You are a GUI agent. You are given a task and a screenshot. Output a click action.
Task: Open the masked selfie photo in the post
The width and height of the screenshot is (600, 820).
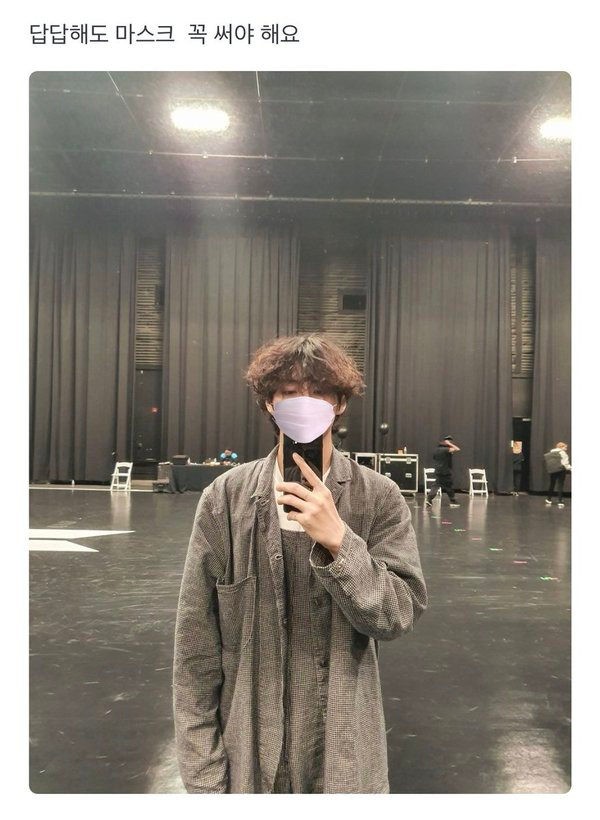pyautogui.click(x=300, y=432)
